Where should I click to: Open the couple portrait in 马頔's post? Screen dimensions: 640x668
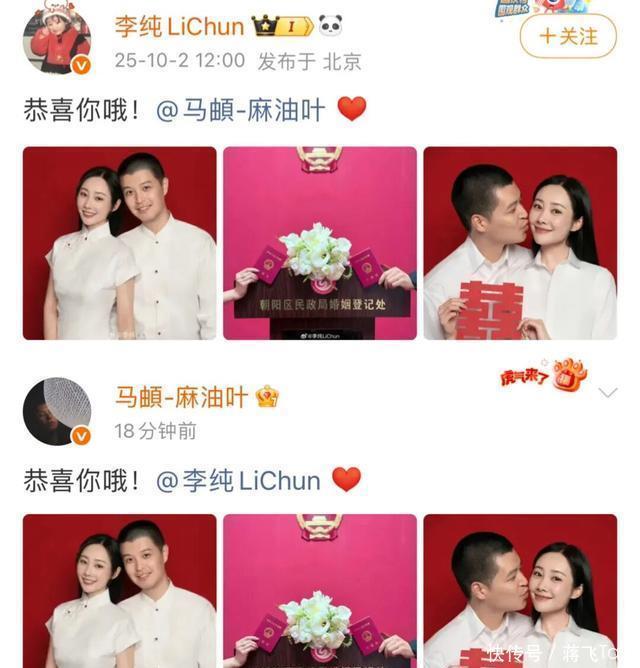coord(120,590)
